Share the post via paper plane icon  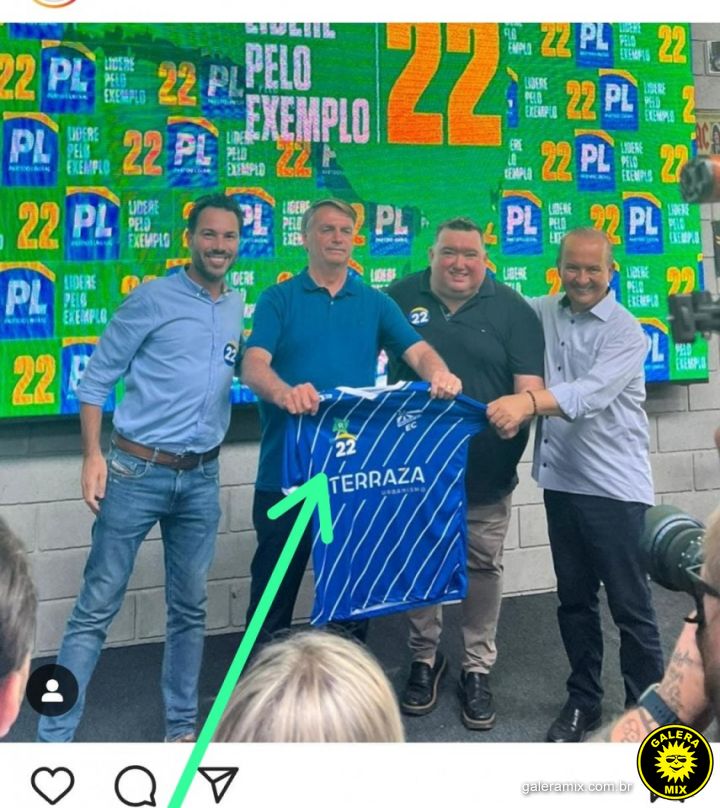pyautogui.click(x=217, y=783)
